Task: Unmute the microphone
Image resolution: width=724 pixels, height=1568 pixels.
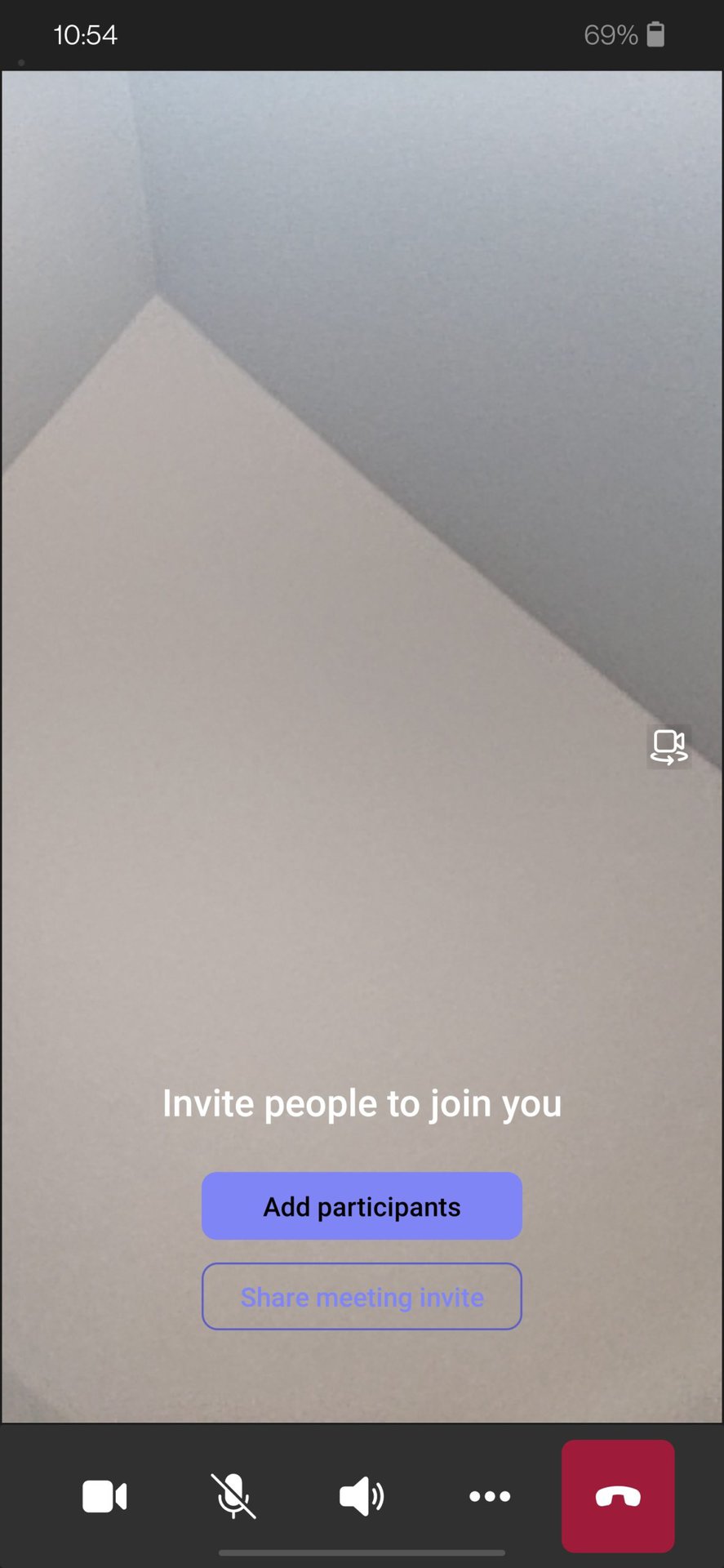Action: coord(233,1497)
